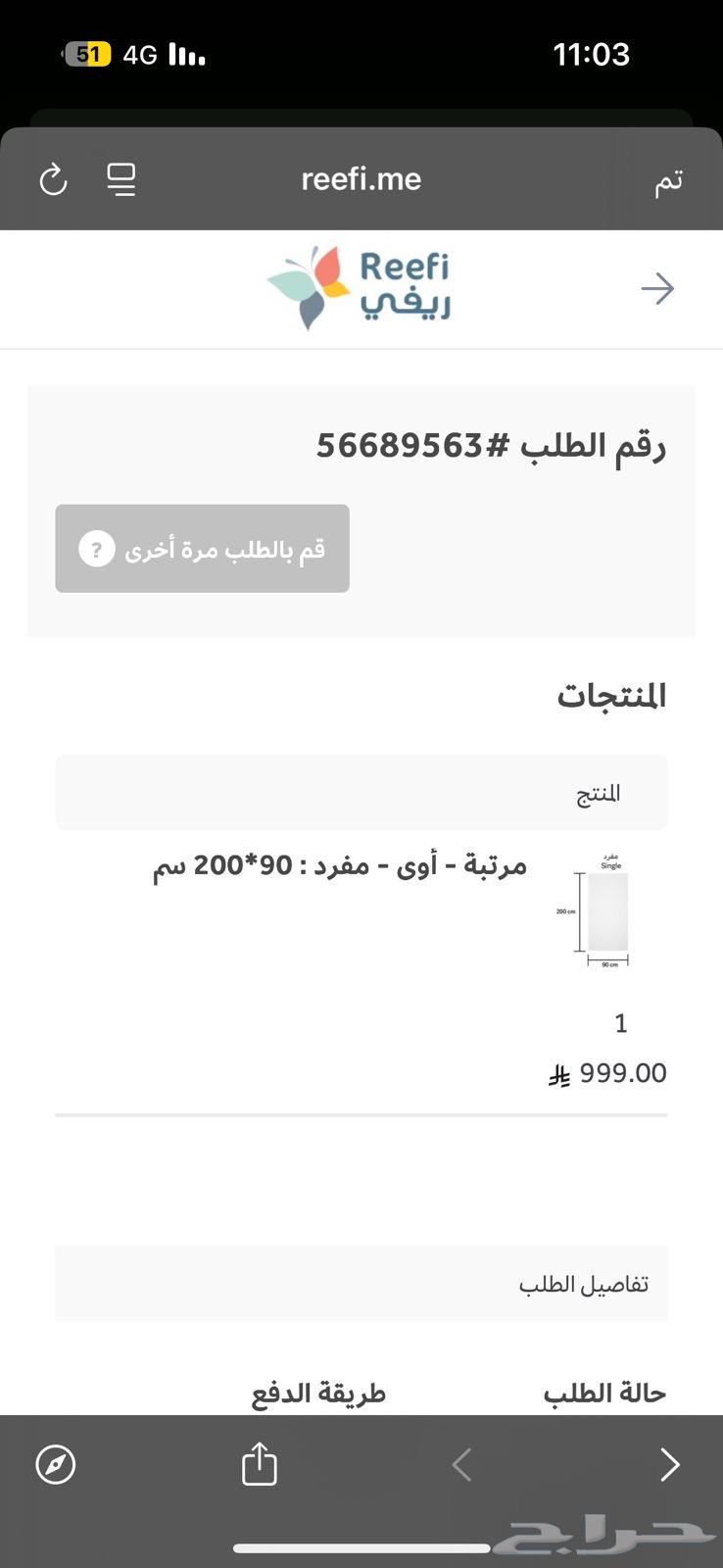This screenshot has width=723, height=1568.
Task: Open the tab switcher icon
Action: click(x=121, y=179)
